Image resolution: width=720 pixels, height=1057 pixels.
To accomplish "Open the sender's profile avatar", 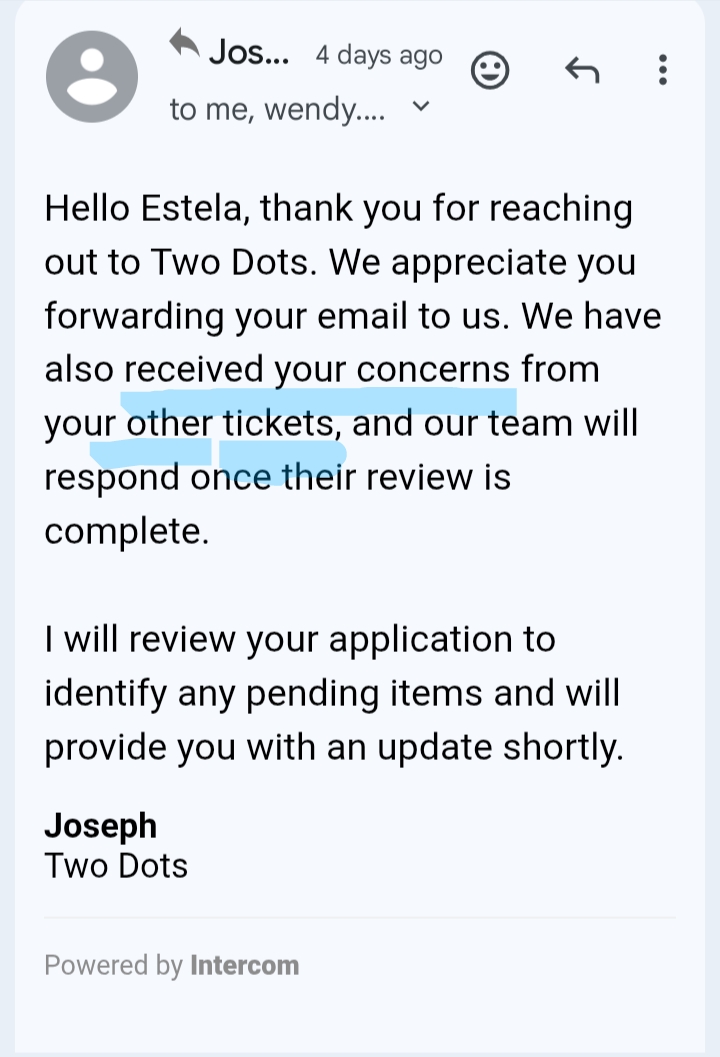I will (92, 76).
